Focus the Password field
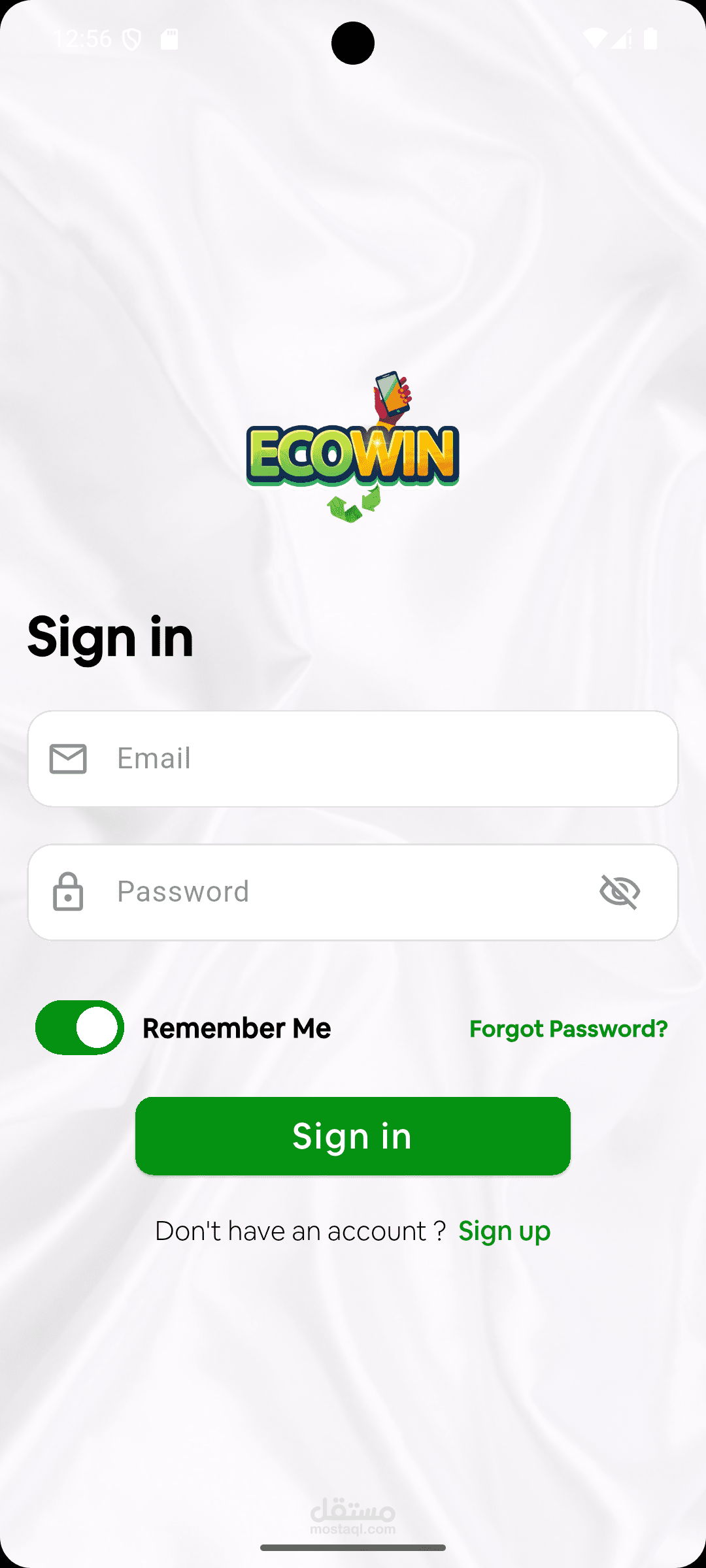Viewport: 706px width, 1568px height. point(353,892)
